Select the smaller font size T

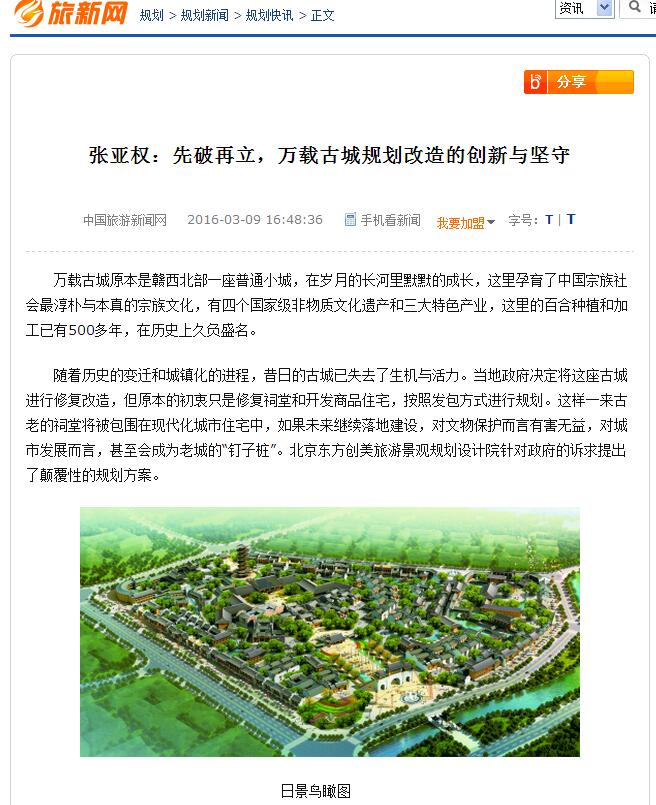(549, 220)
